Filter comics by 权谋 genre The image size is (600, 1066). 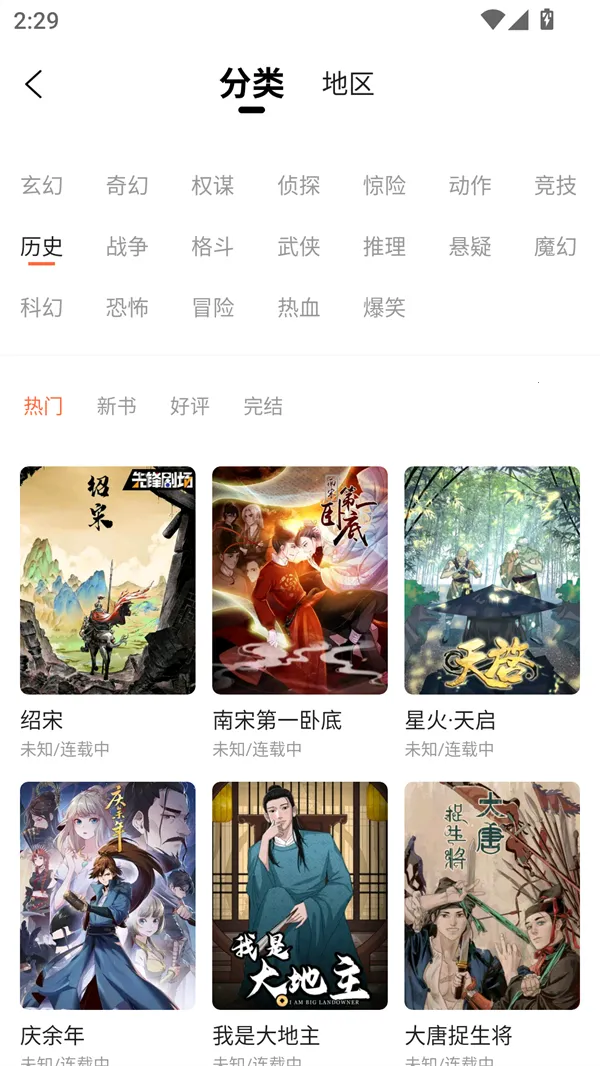(213, 185)
